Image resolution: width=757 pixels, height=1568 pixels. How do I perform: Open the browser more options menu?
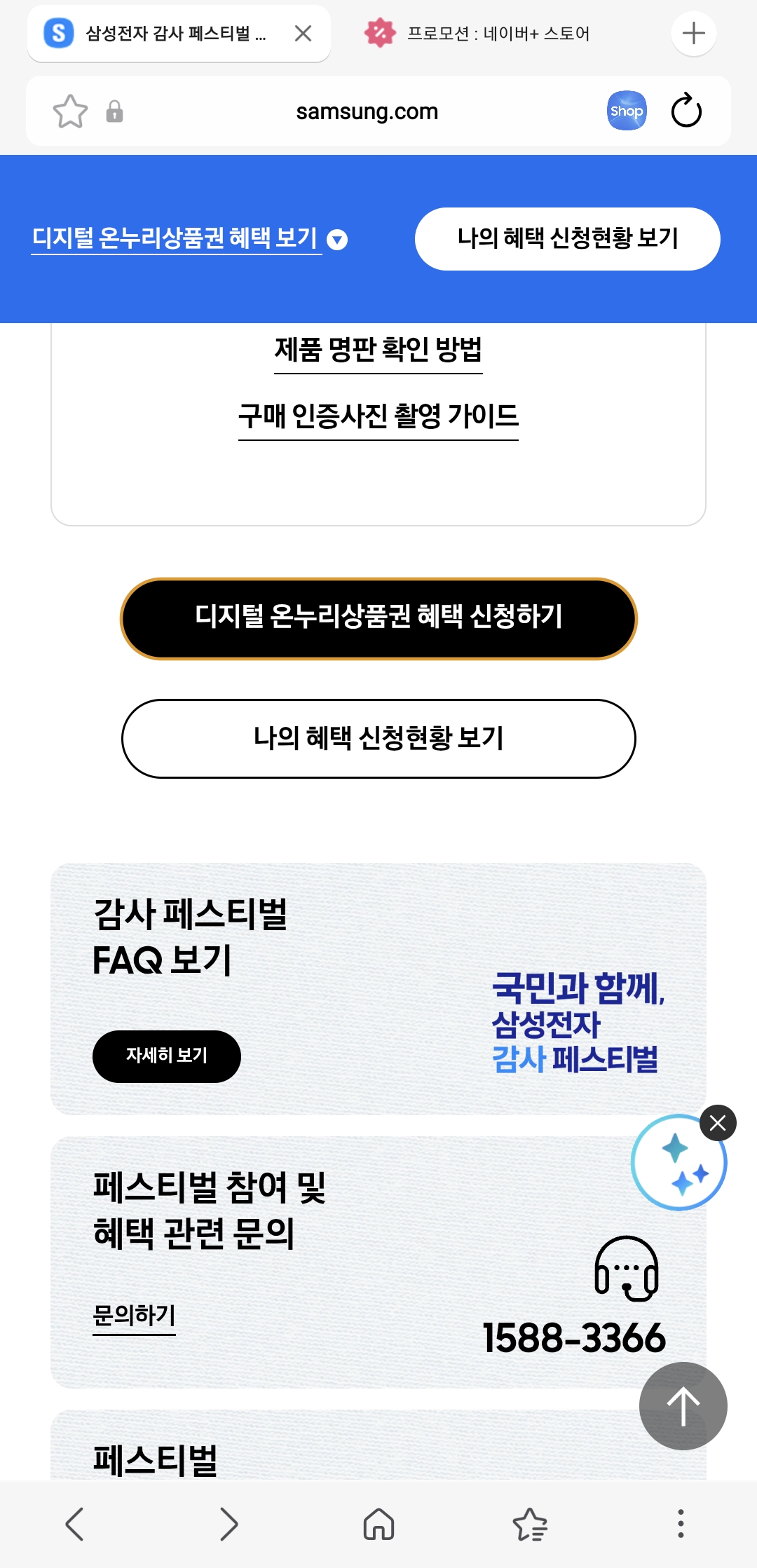(680, 1524)
